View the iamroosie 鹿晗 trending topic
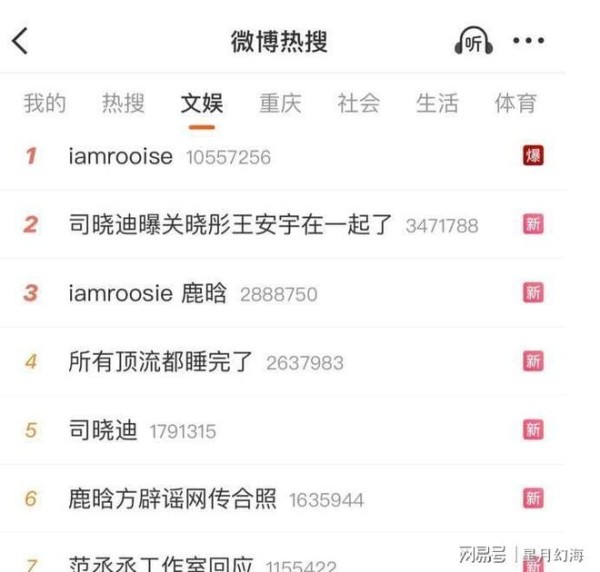 [148, 294]
